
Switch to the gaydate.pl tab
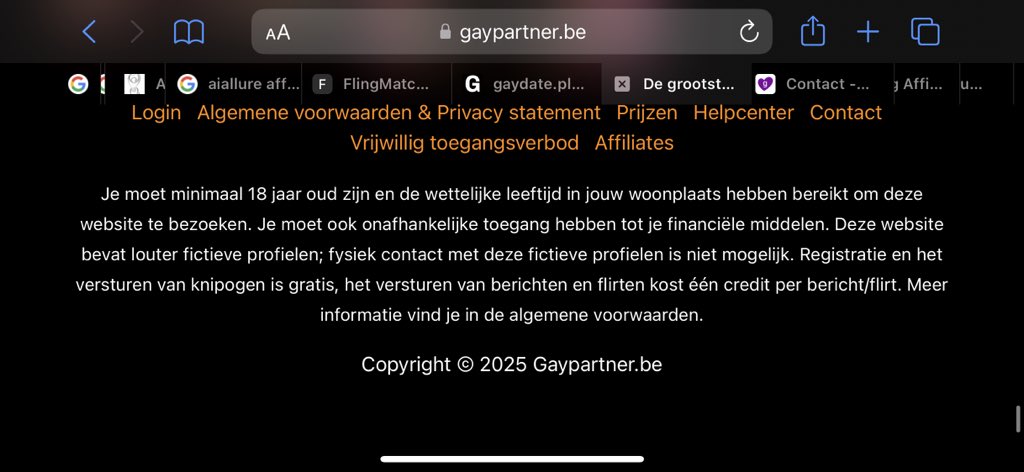click(x=526, y=84)
